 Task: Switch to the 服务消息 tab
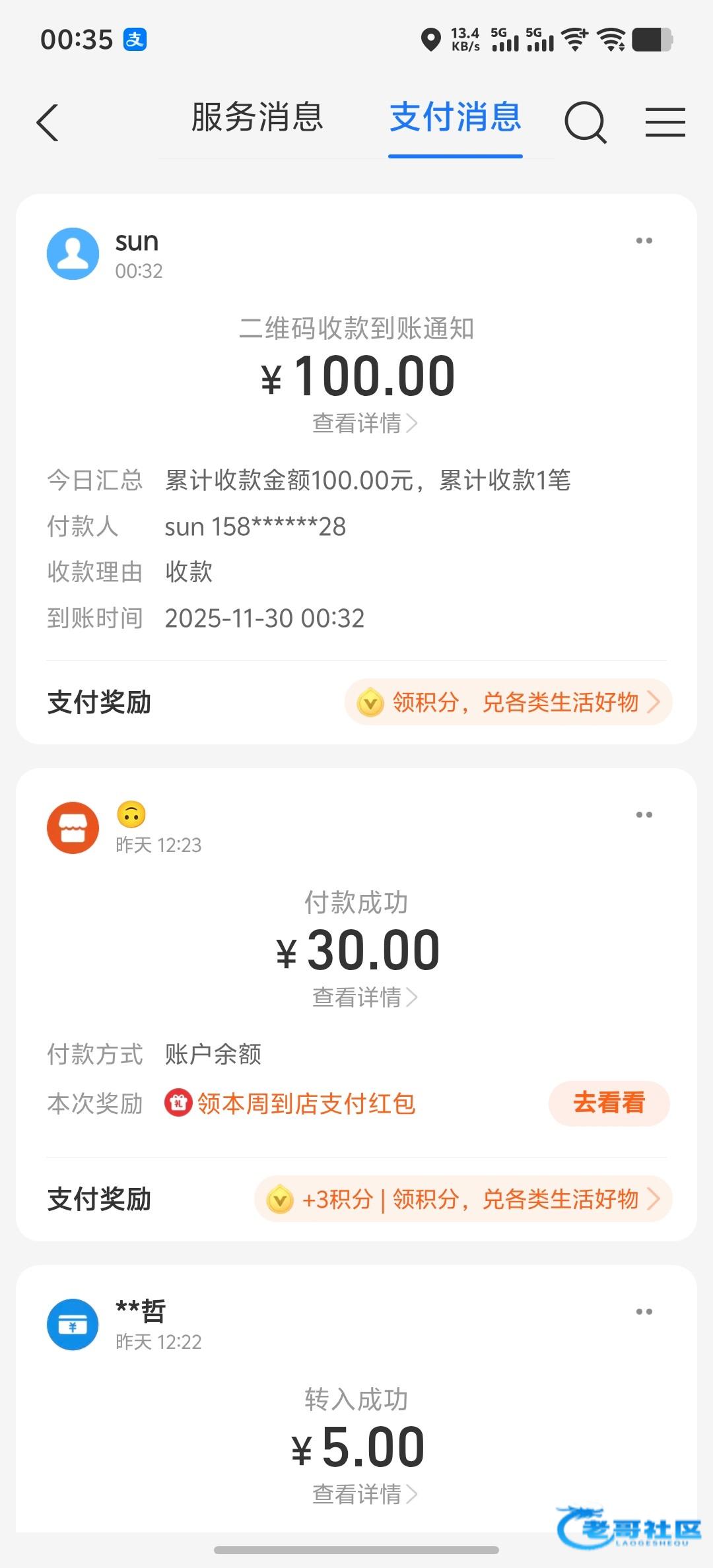point(257,118)
